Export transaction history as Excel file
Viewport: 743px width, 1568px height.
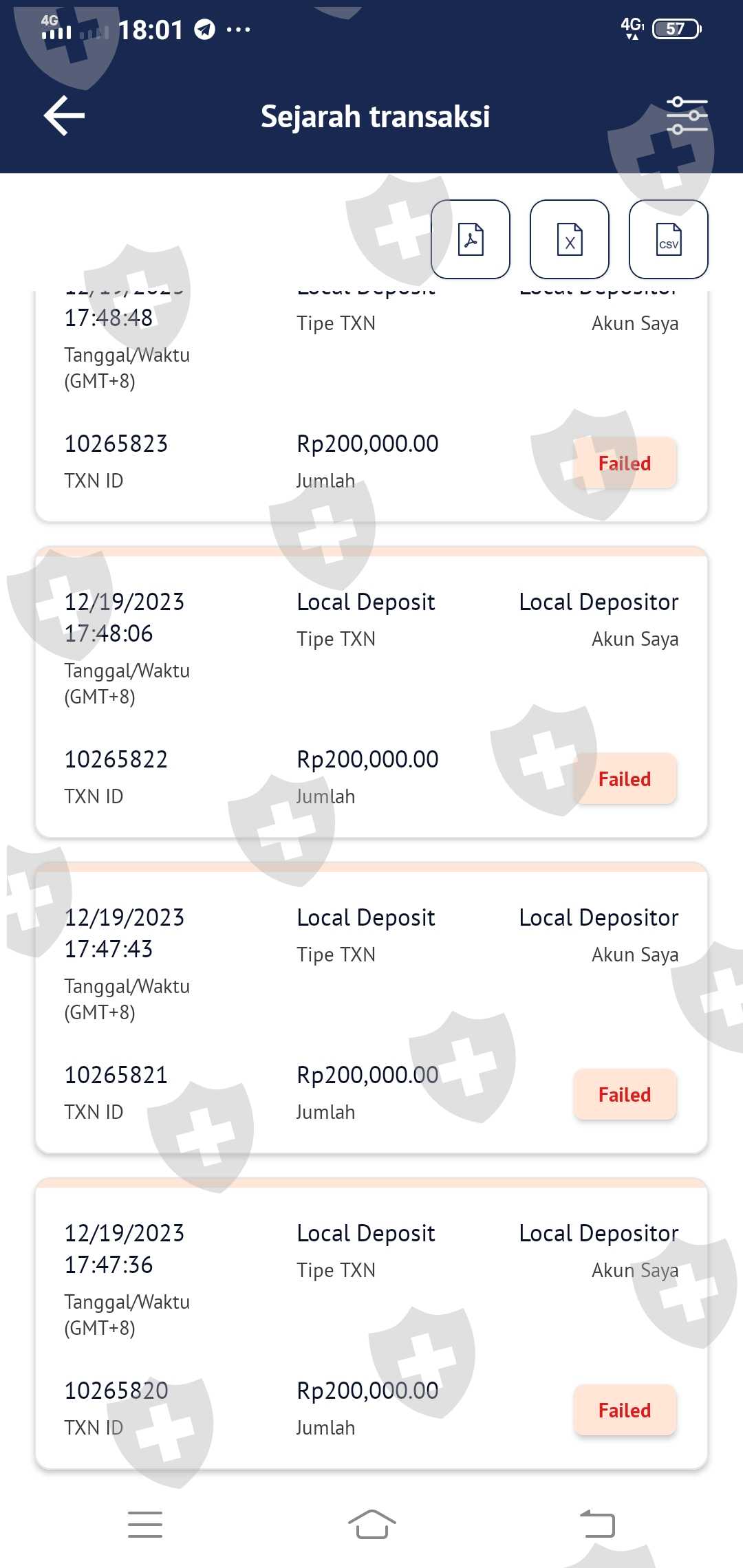pyautogui.click(x=570, y=239)
